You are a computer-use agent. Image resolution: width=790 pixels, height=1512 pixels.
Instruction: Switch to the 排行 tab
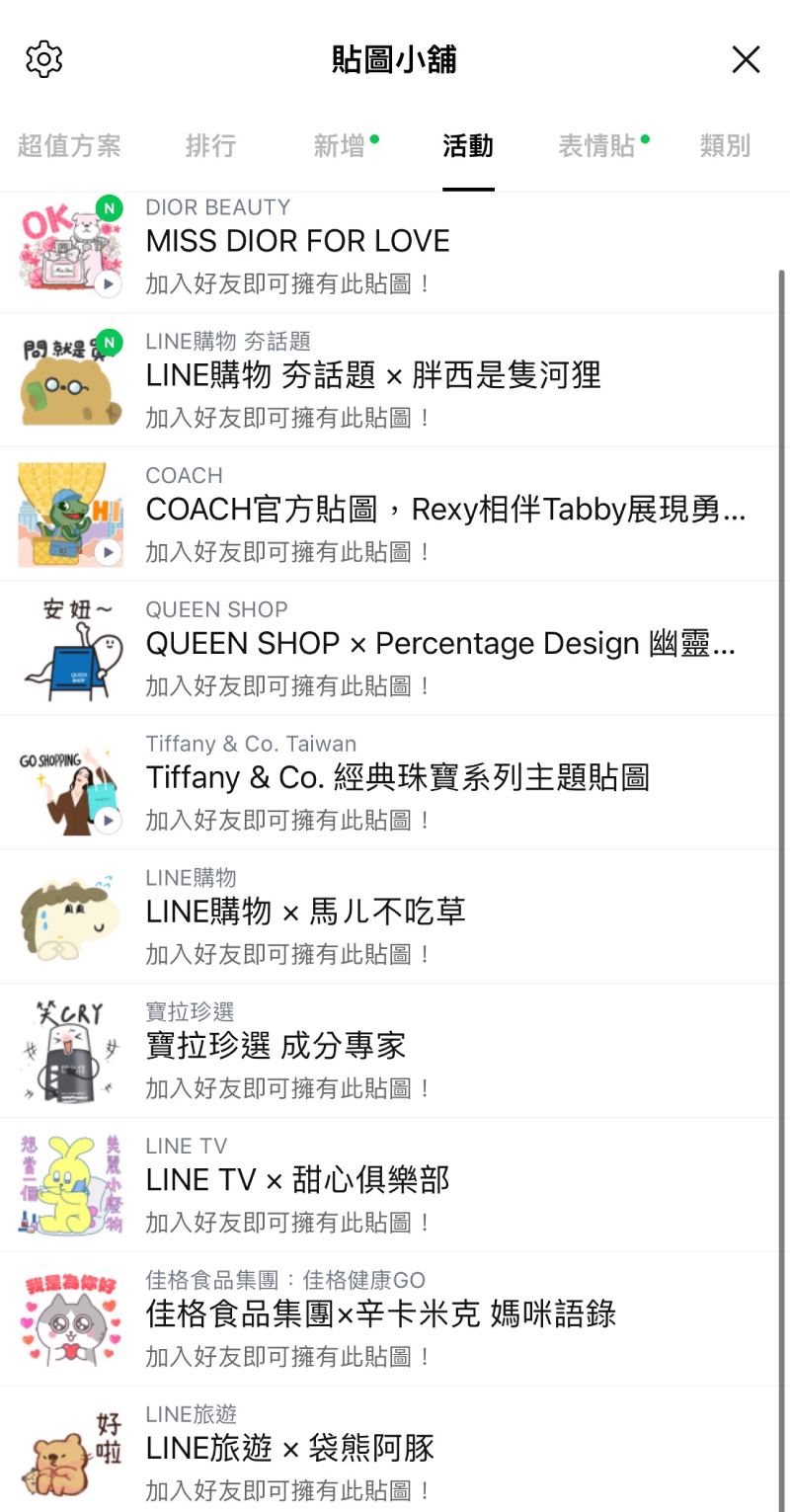tap(210, 146)
